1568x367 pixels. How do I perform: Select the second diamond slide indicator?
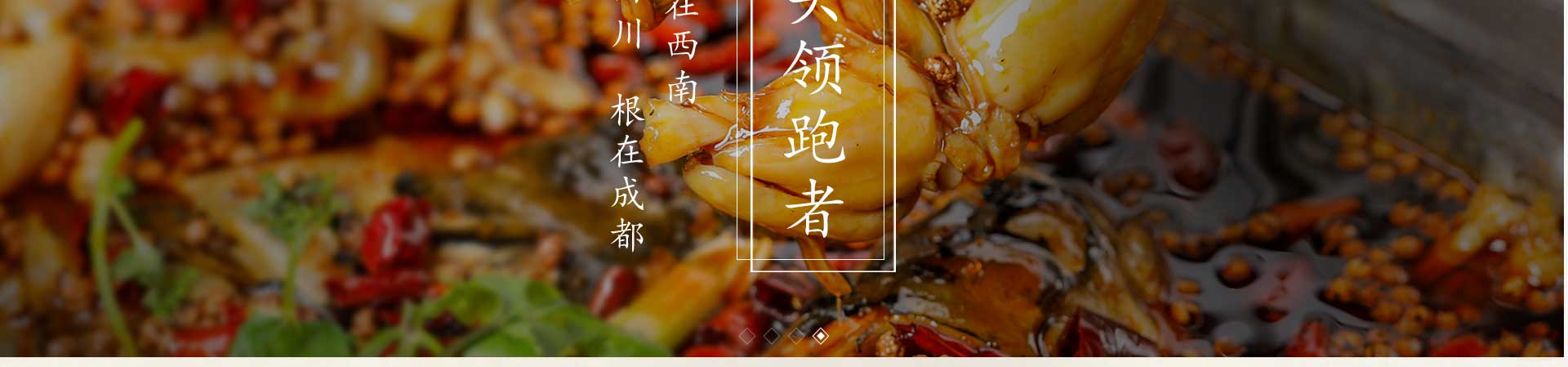pyautogui.click(x=772, y=336)
